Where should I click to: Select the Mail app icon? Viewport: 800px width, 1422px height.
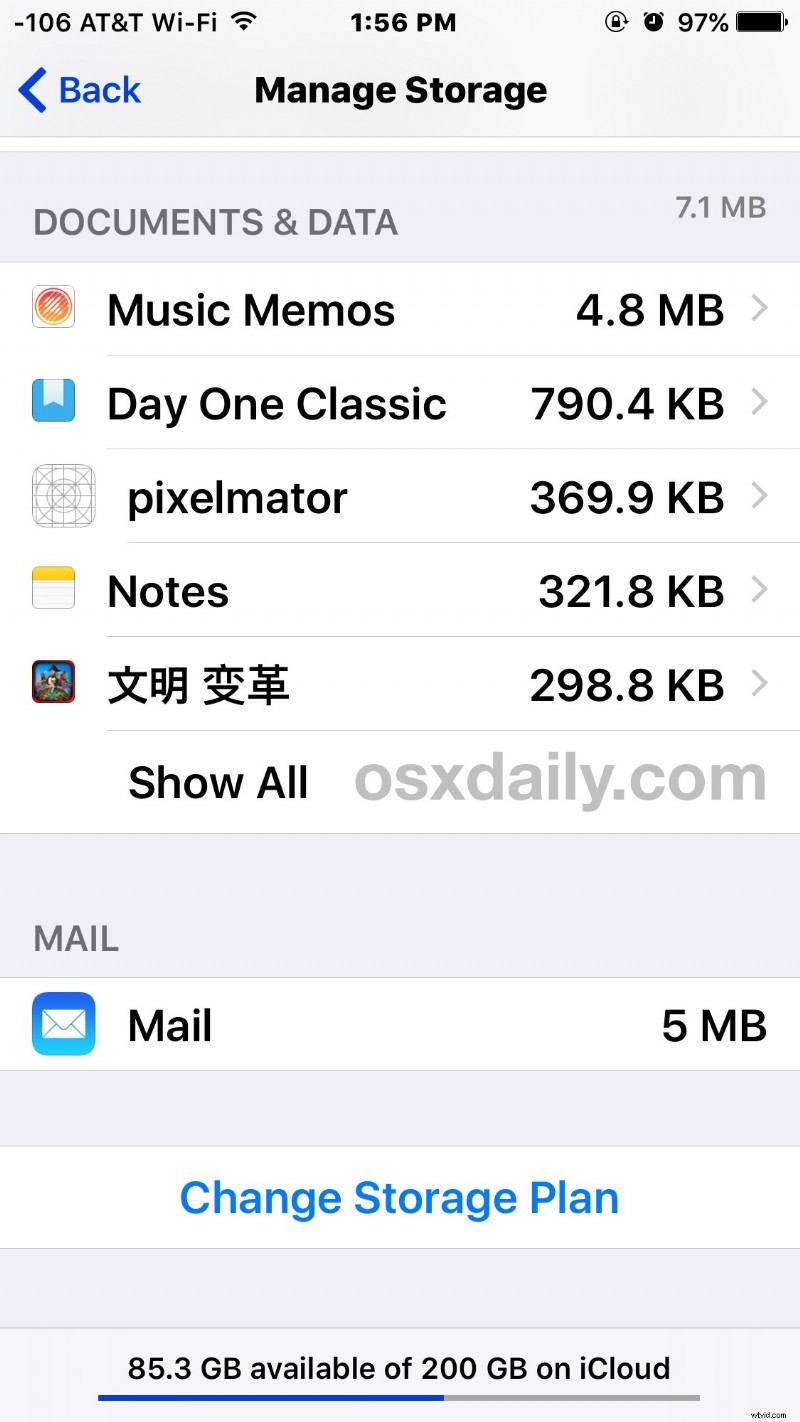[63, 1023]
